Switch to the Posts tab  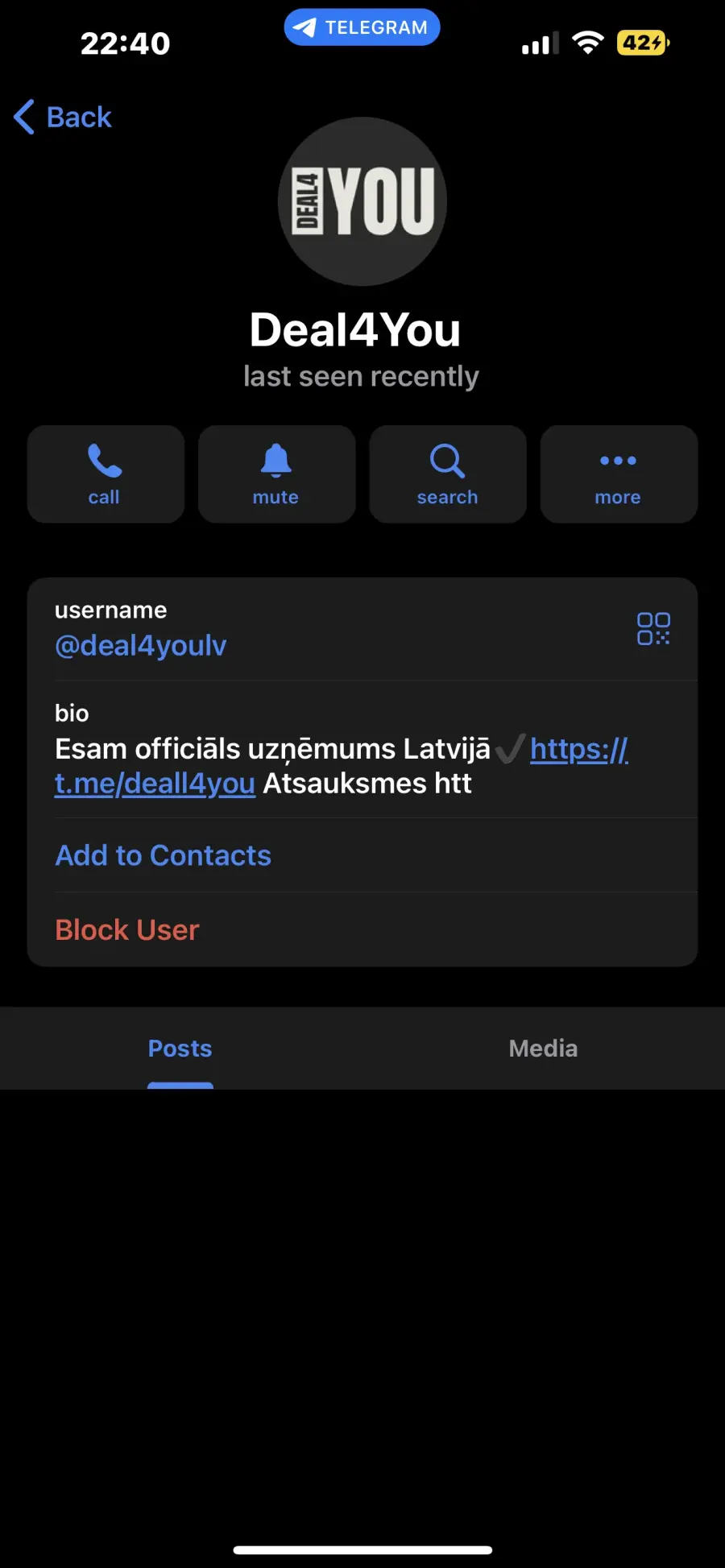(180, 1049)
